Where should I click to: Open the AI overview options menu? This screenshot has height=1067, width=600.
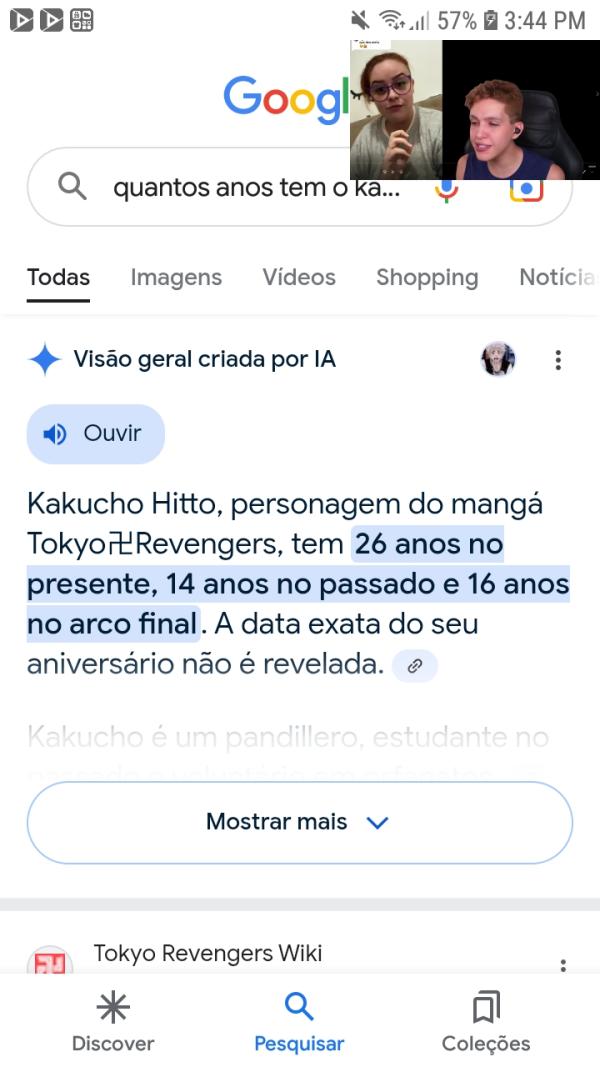[x=558, y=360]
